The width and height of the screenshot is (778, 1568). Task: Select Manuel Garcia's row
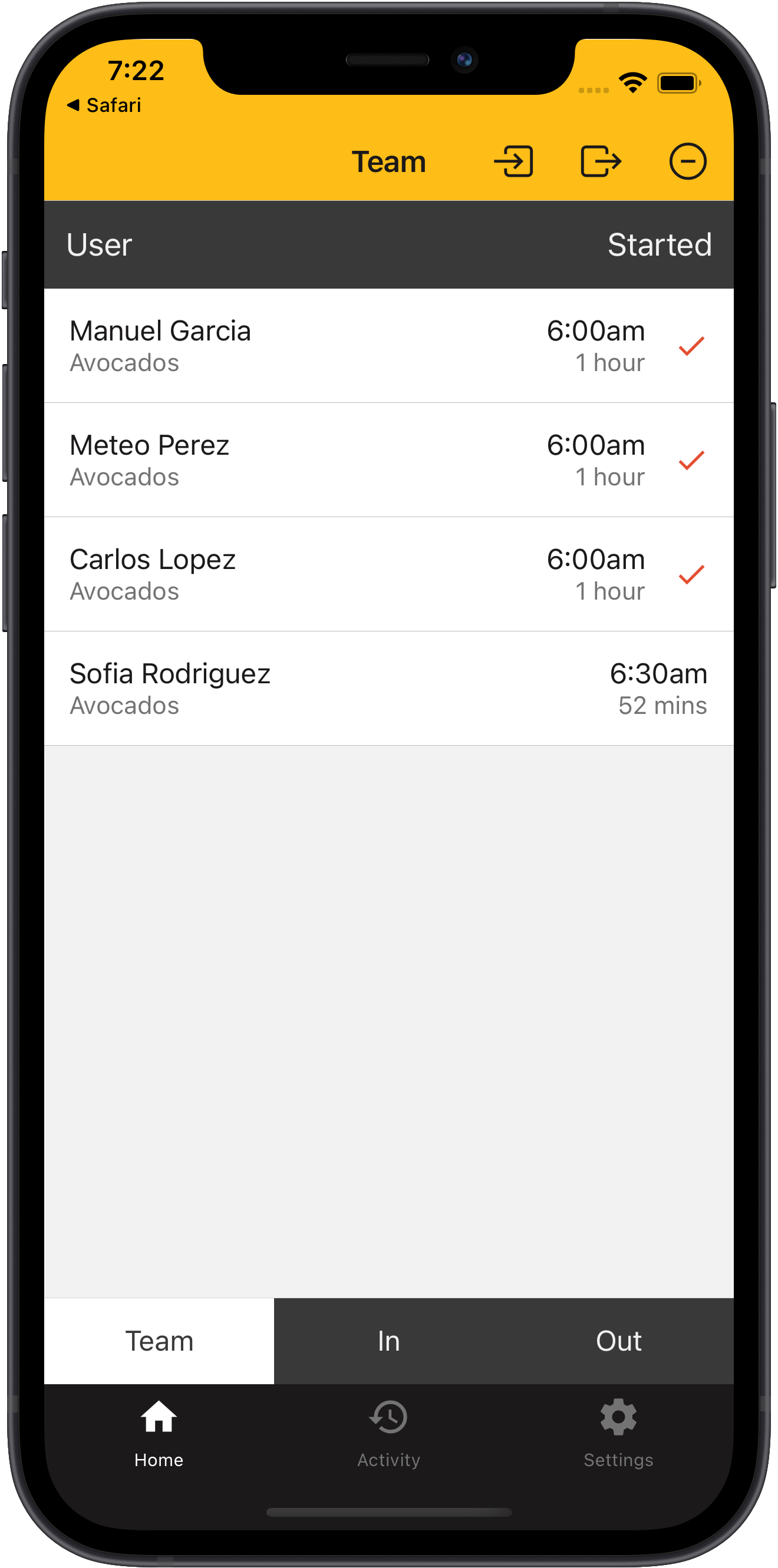(x=388, y=346)
